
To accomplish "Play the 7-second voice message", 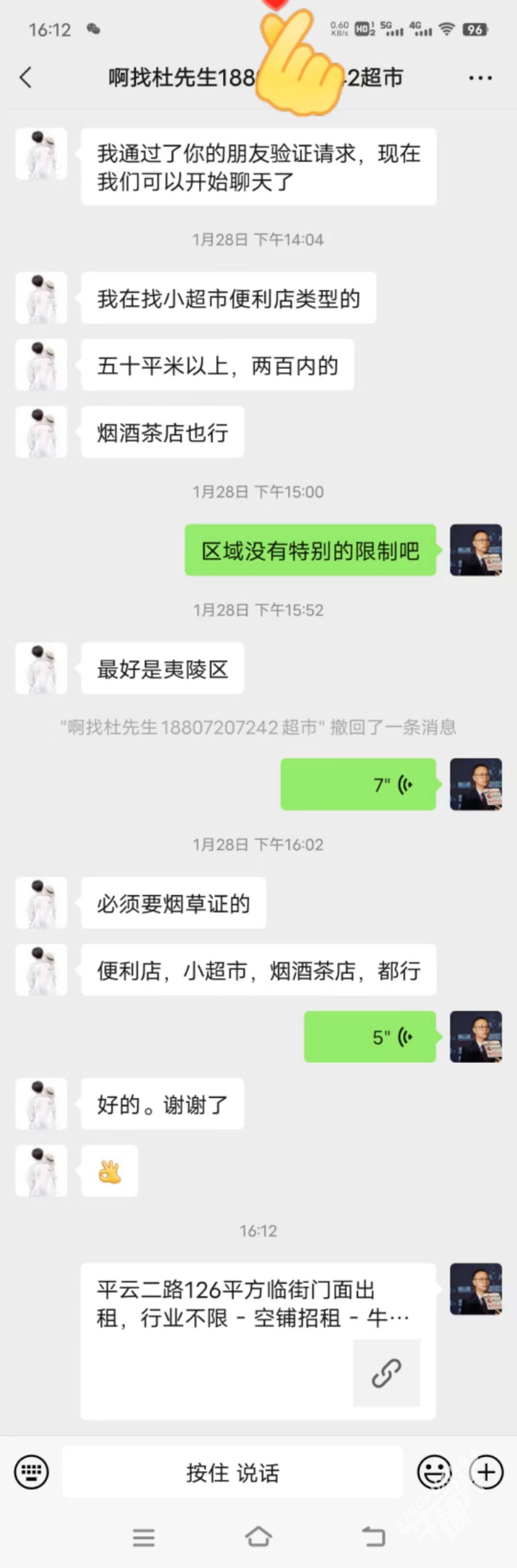I will pos(358,784).
